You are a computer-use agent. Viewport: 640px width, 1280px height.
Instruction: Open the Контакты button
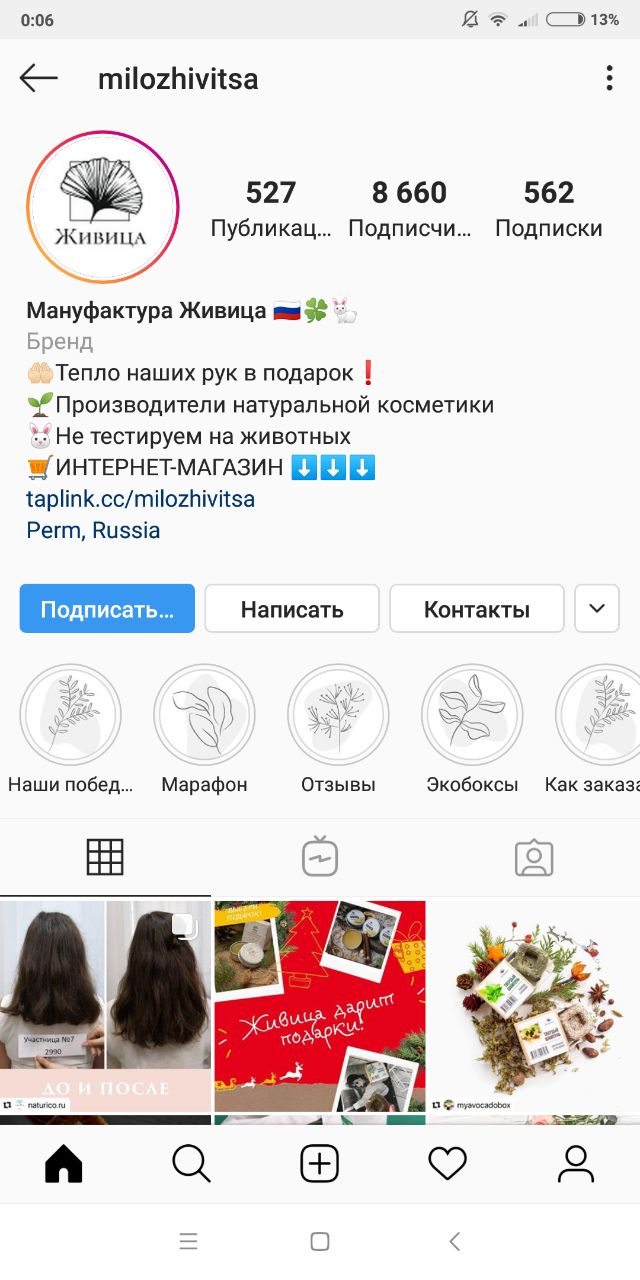477,609
